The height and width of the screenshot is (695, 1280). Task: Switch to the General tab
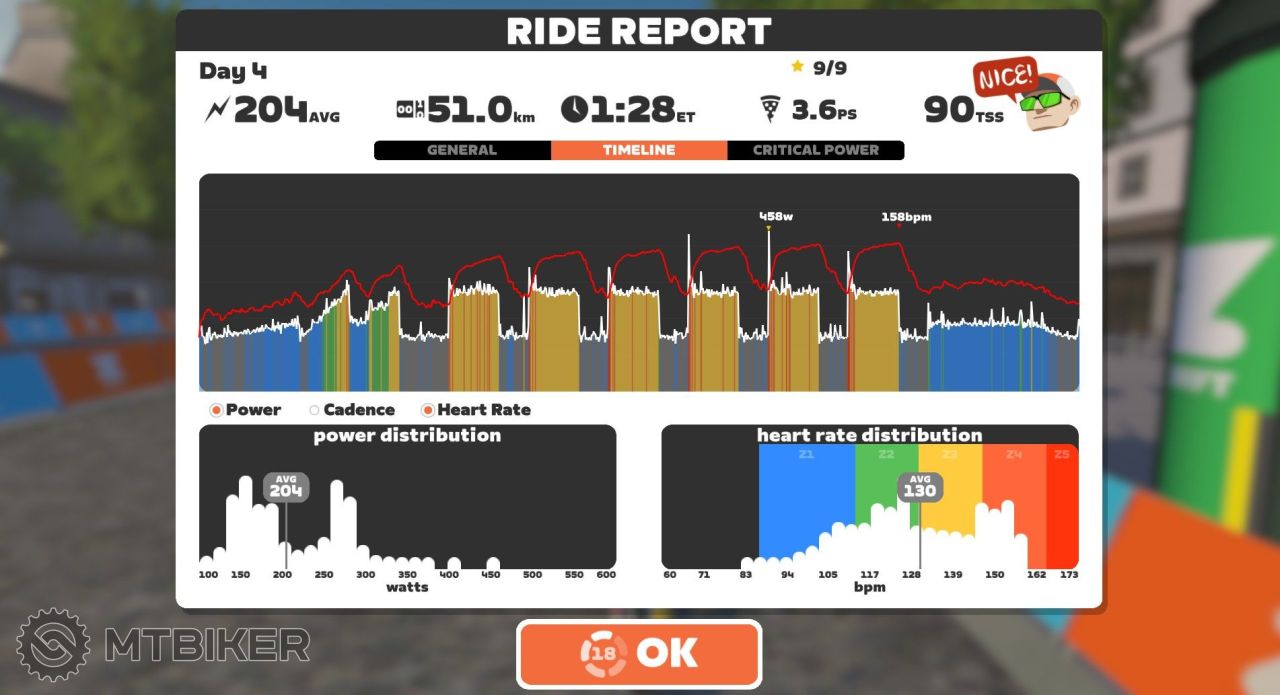point(462,150)
